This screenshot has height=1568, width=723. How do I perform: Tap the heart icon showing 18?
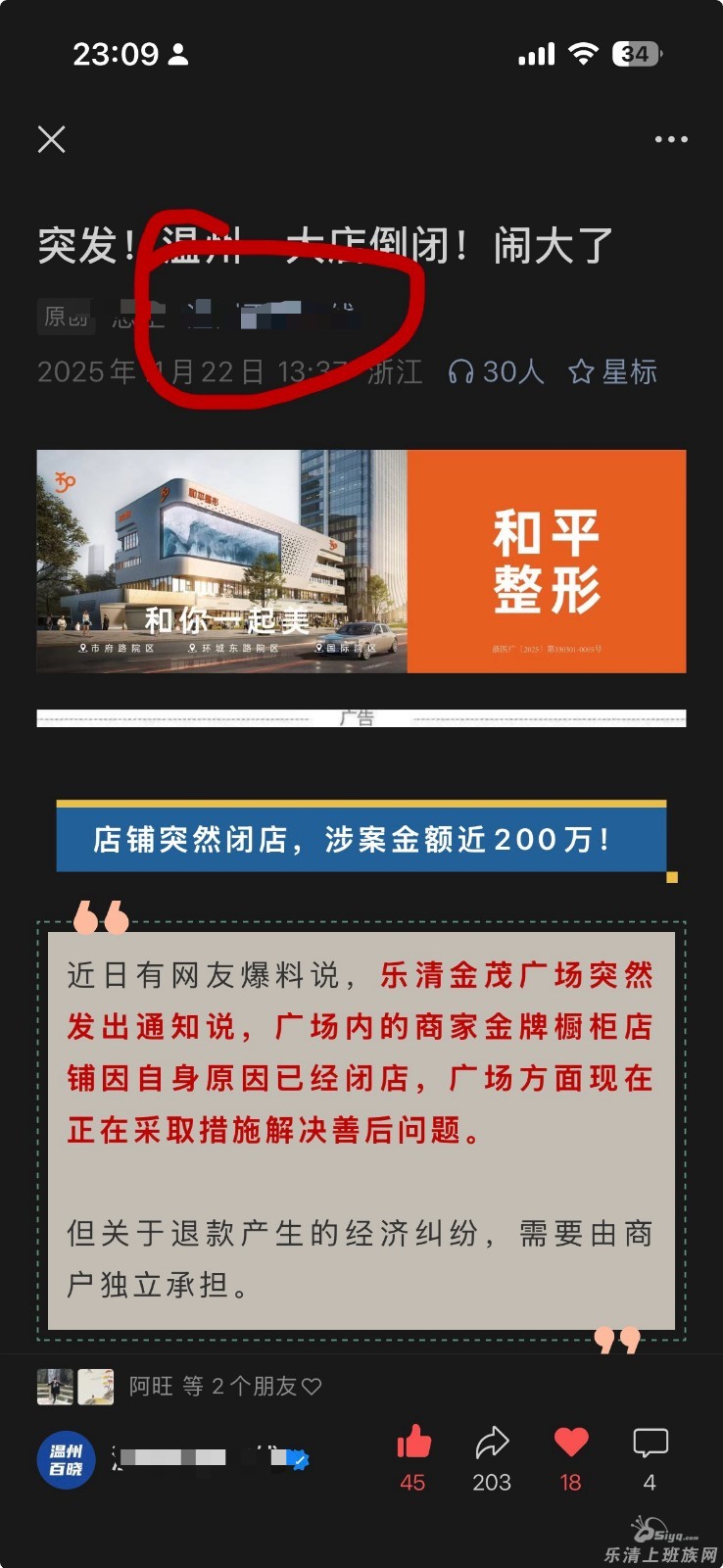coord(571,1443)
